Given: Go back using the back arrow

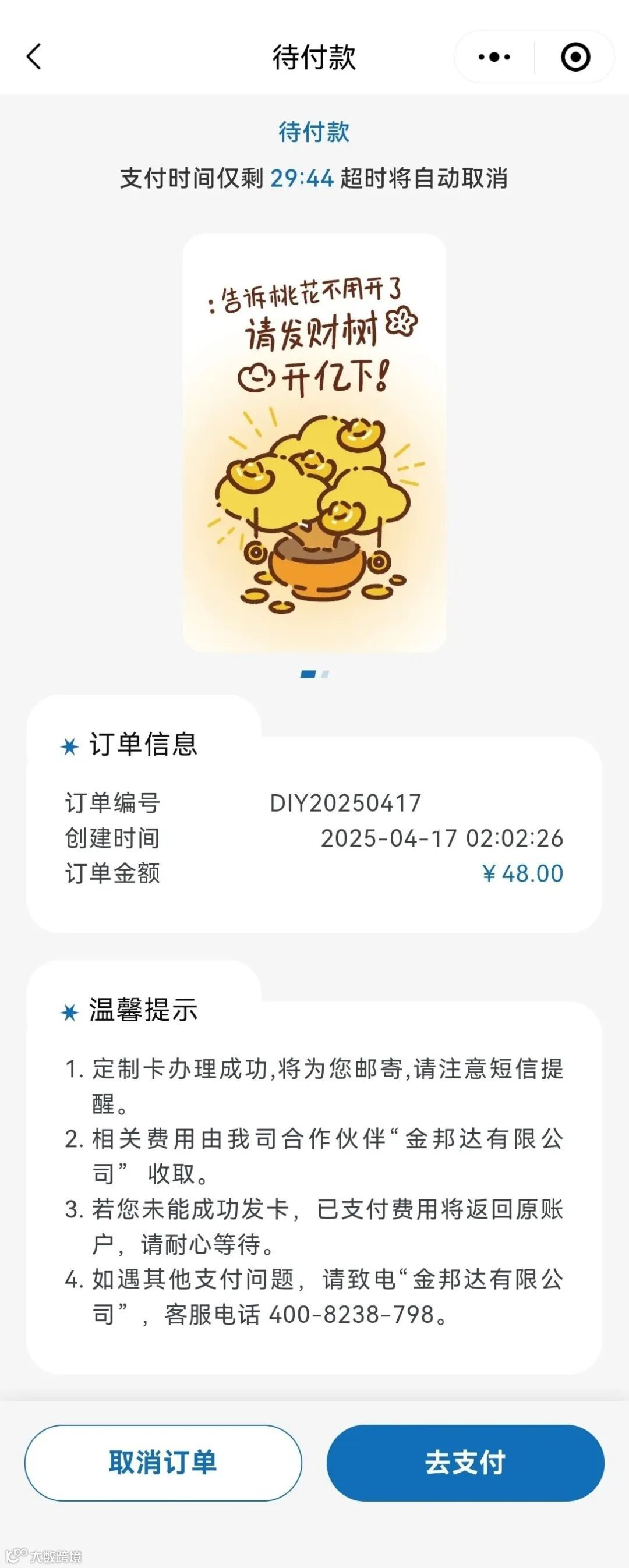Looking at the screenshot, I should coord(35,56).
